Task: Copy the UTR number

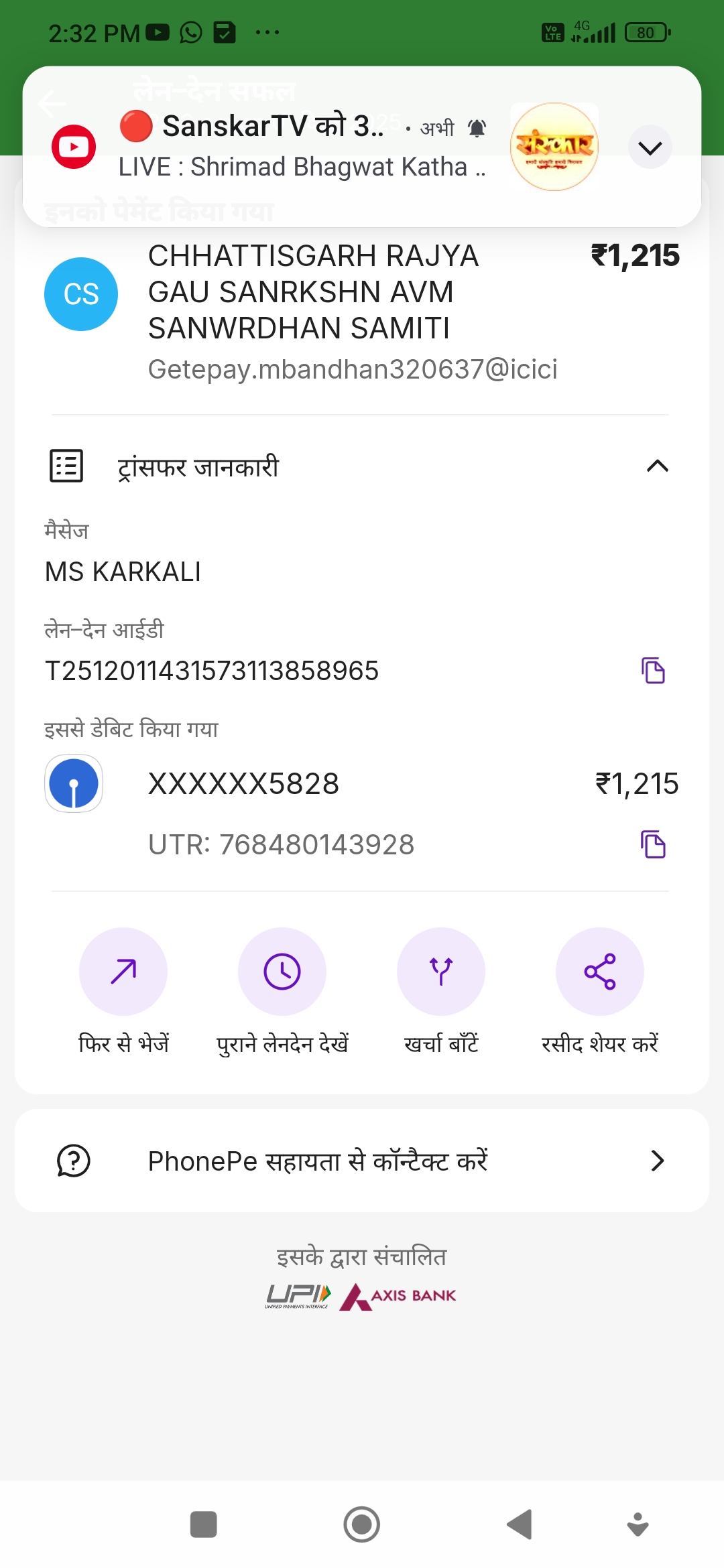Action: point(653,844)
